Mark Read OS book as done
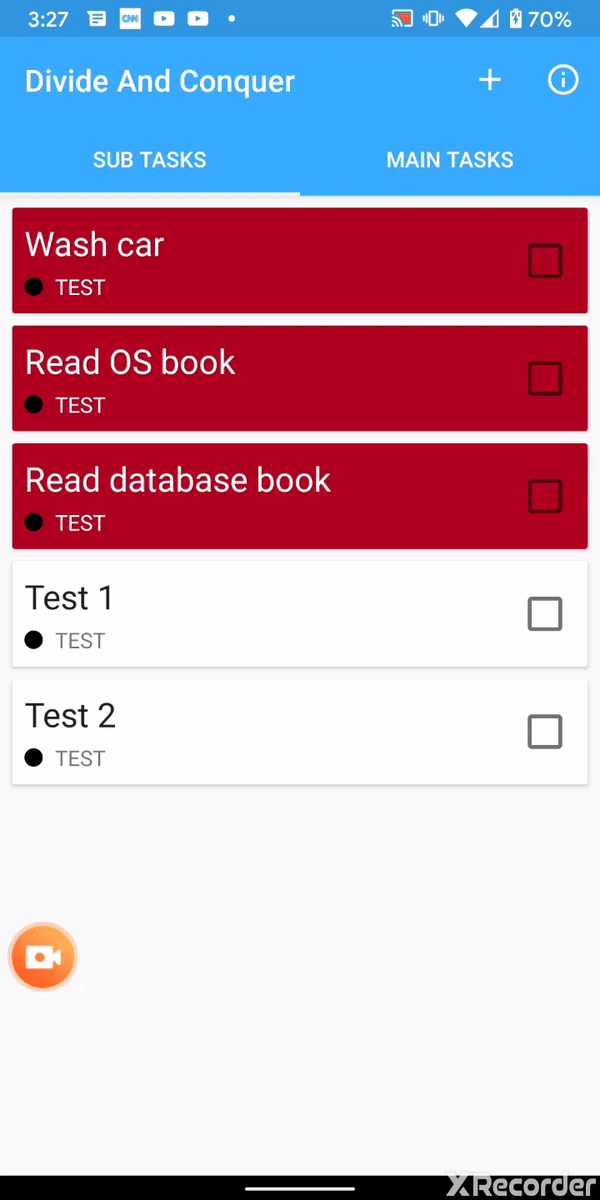The height and width of the screenshot is (1200, 600). 545,379
